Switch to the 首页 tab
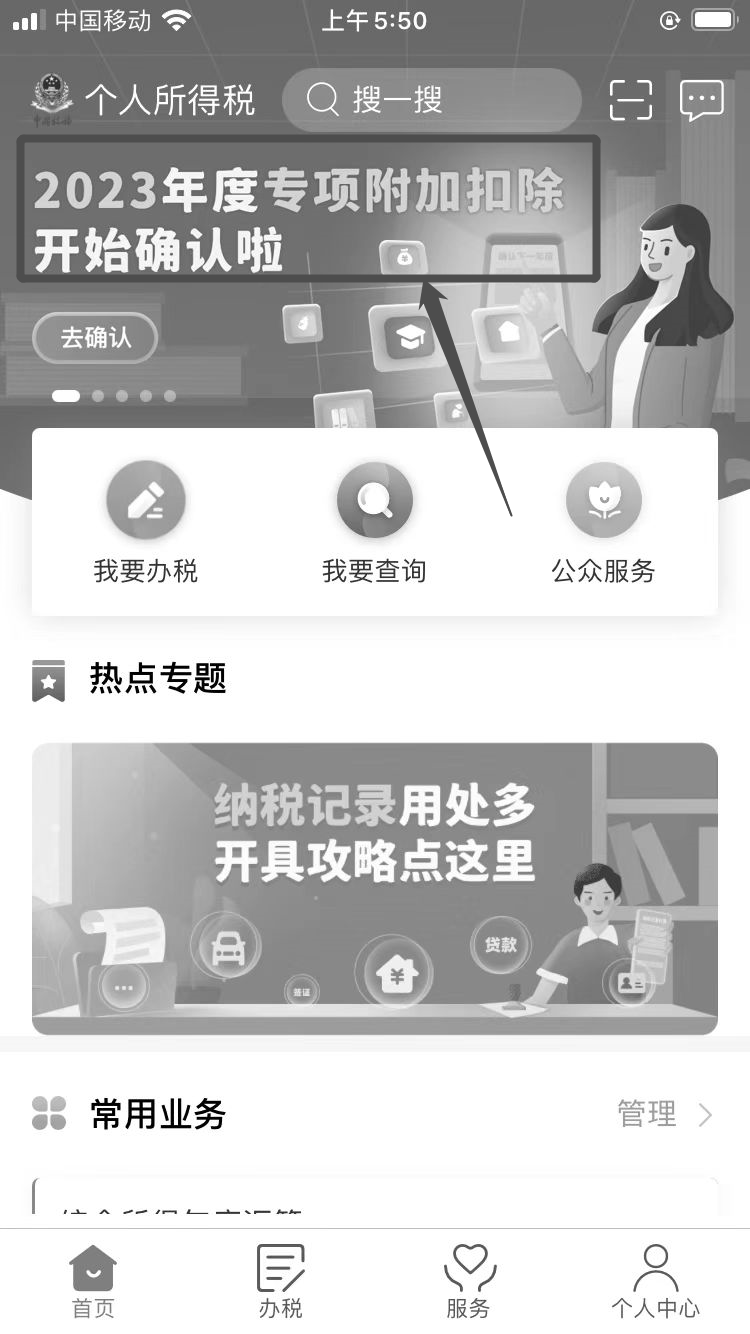This screenshot has width=750, height=1334. (93, 1281)
